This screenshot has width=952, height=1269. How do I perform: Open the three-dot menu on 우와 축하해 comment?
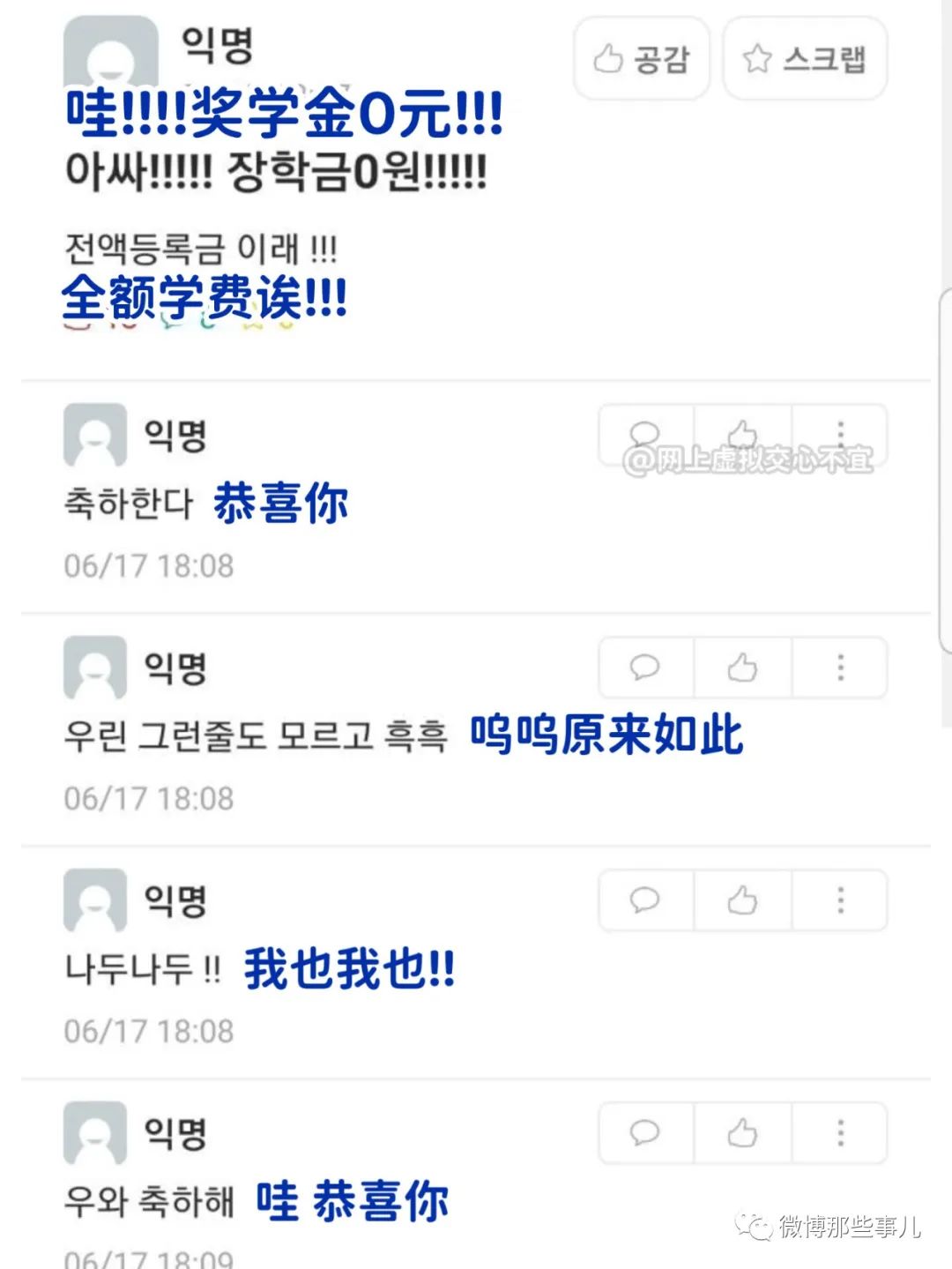(x=840, y=1132)
